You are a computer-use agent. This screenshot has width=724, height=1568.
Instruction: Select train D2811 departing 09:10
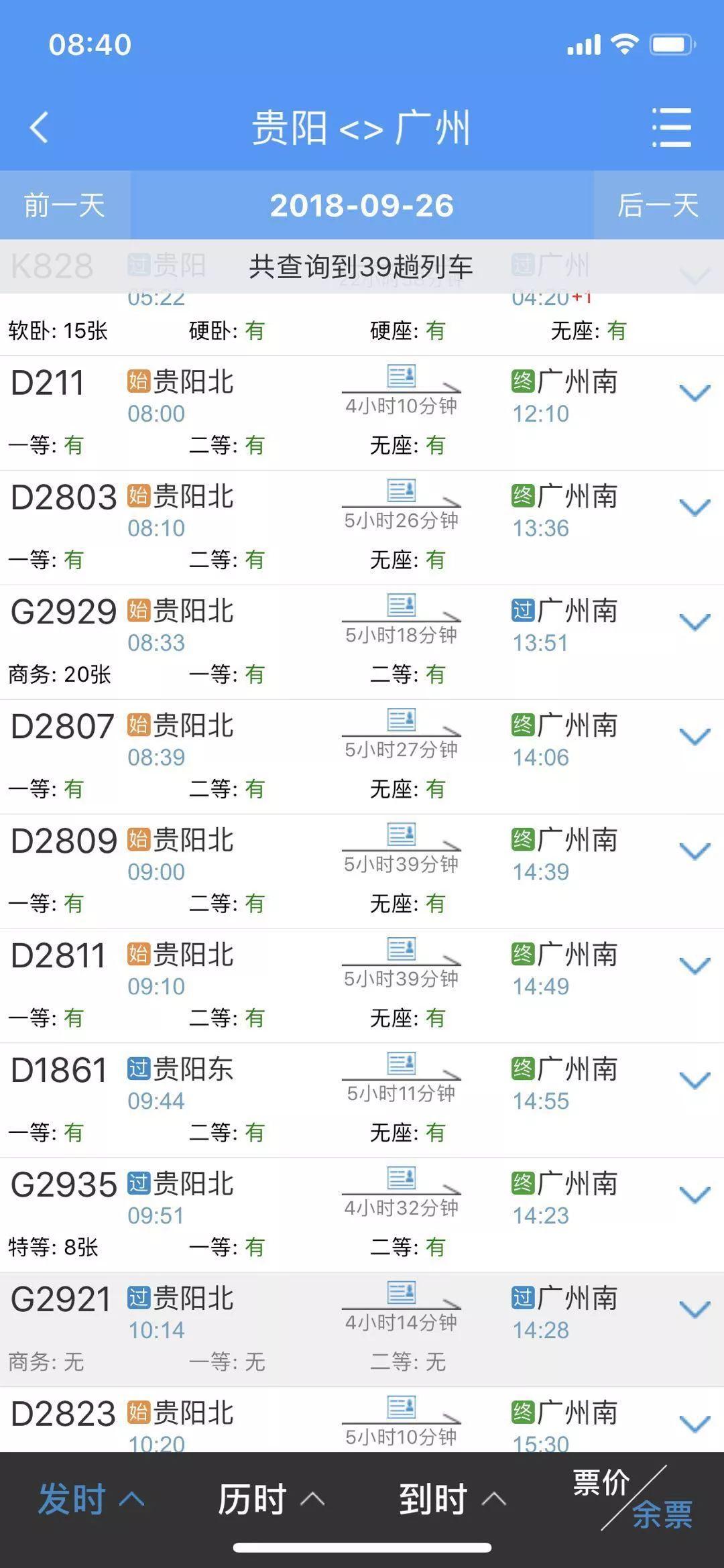coord(362,986)
